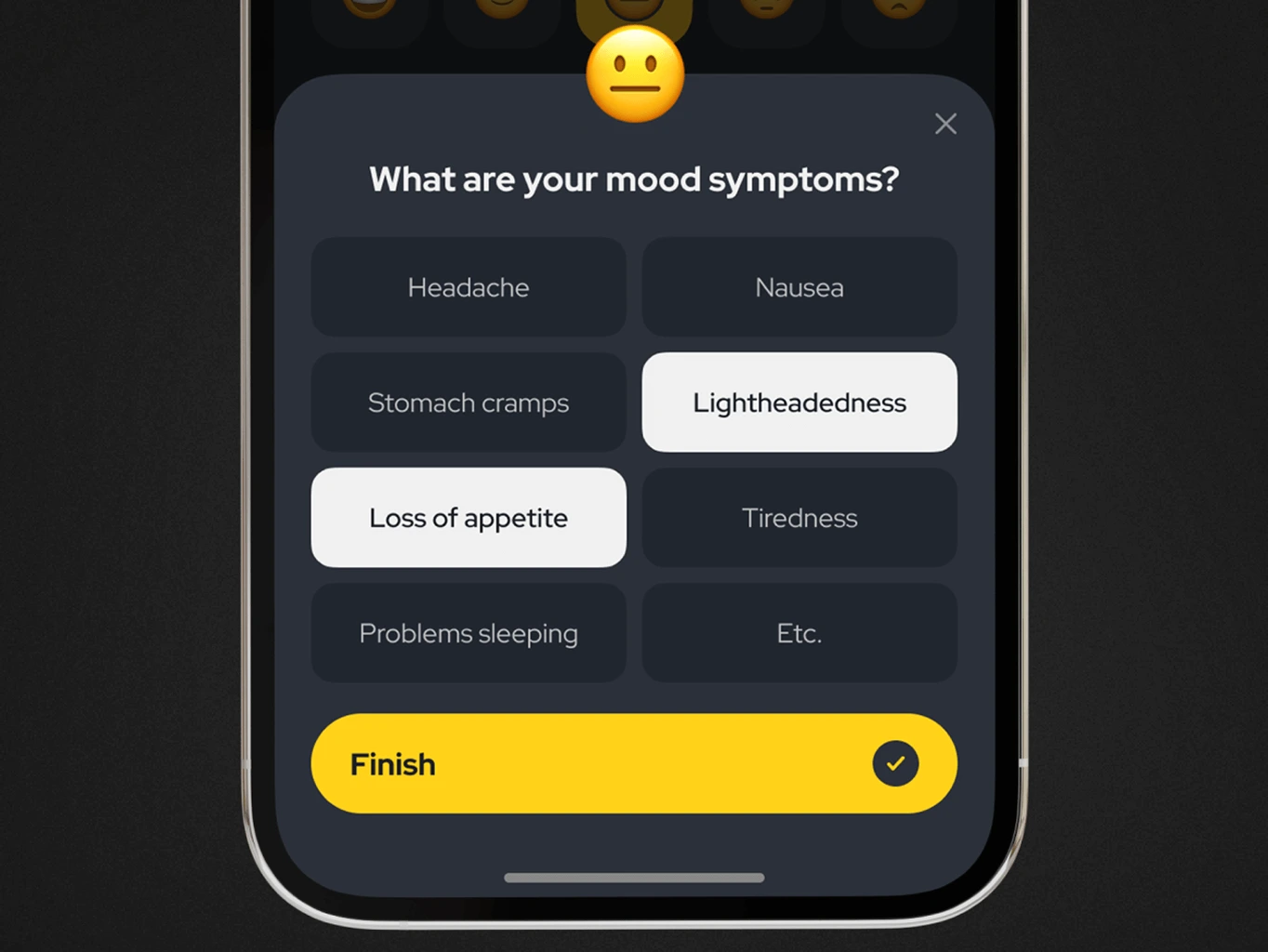Screen dimensions: 1268x952
Task: Unselect Loss of appetite
Action: click(469, 518)
